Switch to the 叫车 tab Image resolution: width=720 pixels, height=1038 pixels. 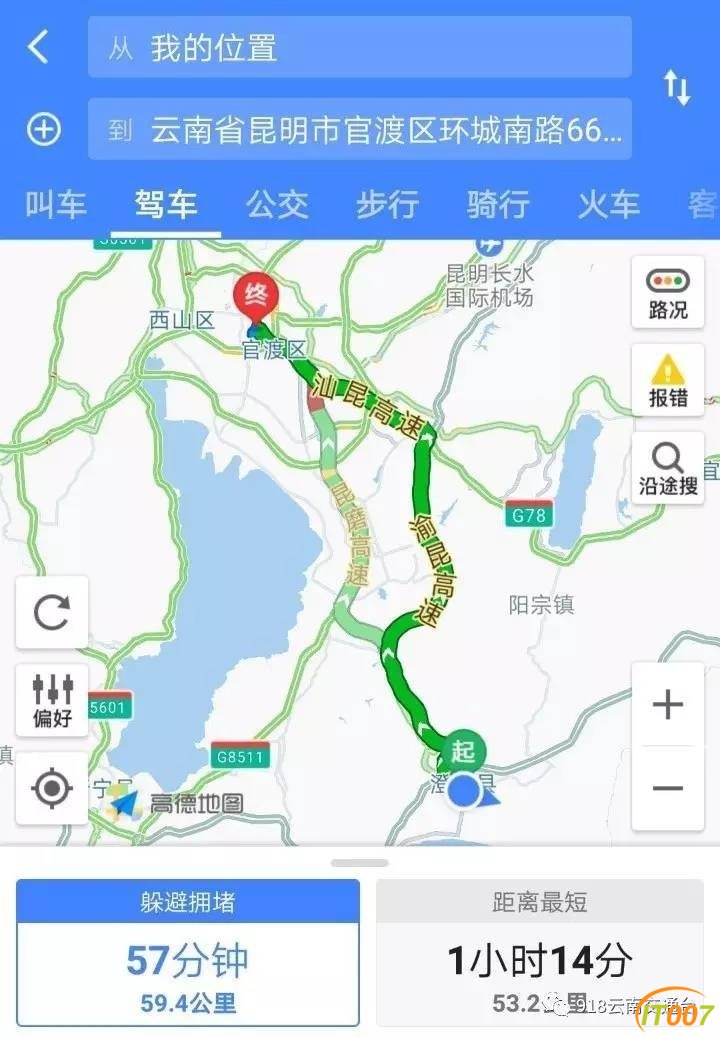pos(54,205)
